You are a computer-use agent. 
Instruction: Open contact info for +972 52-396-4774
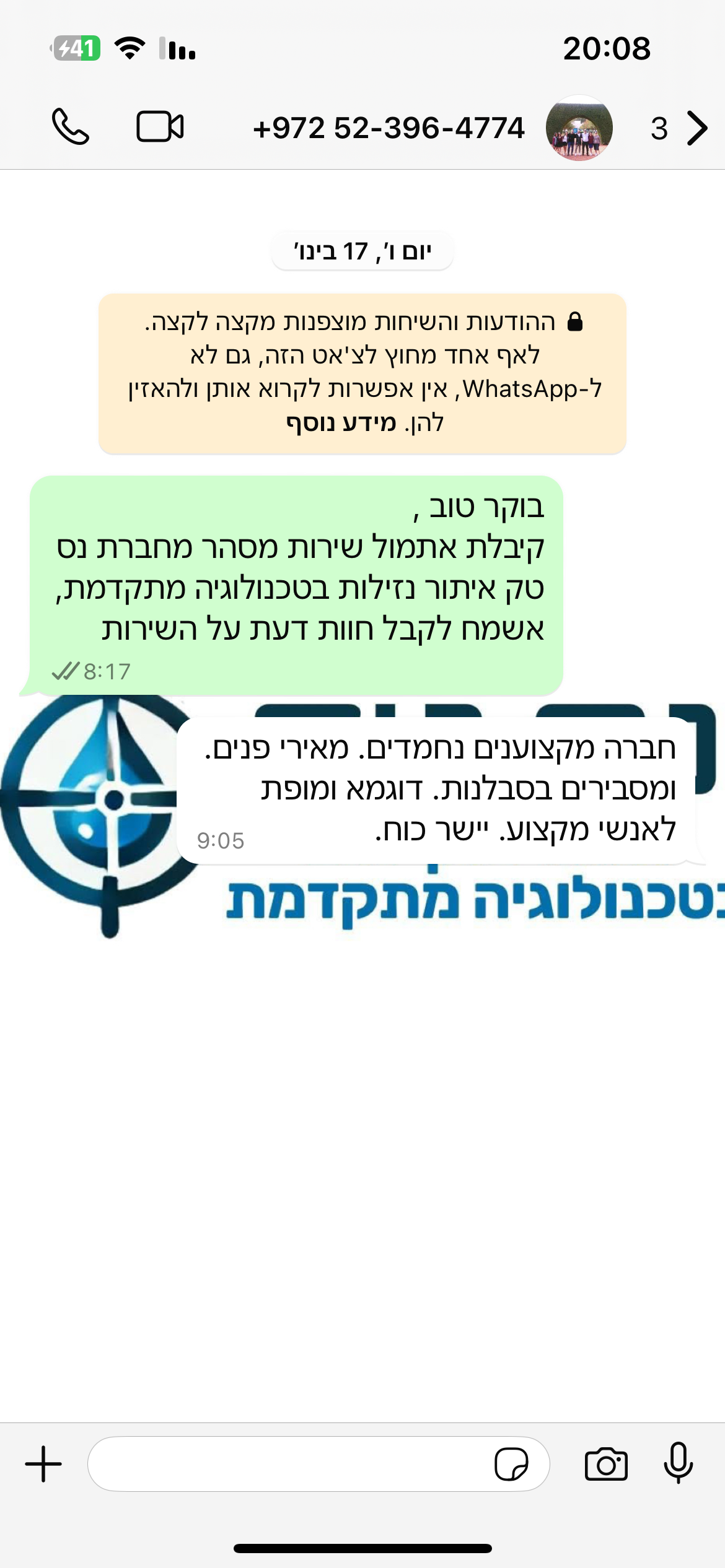[x=389, y=128]
